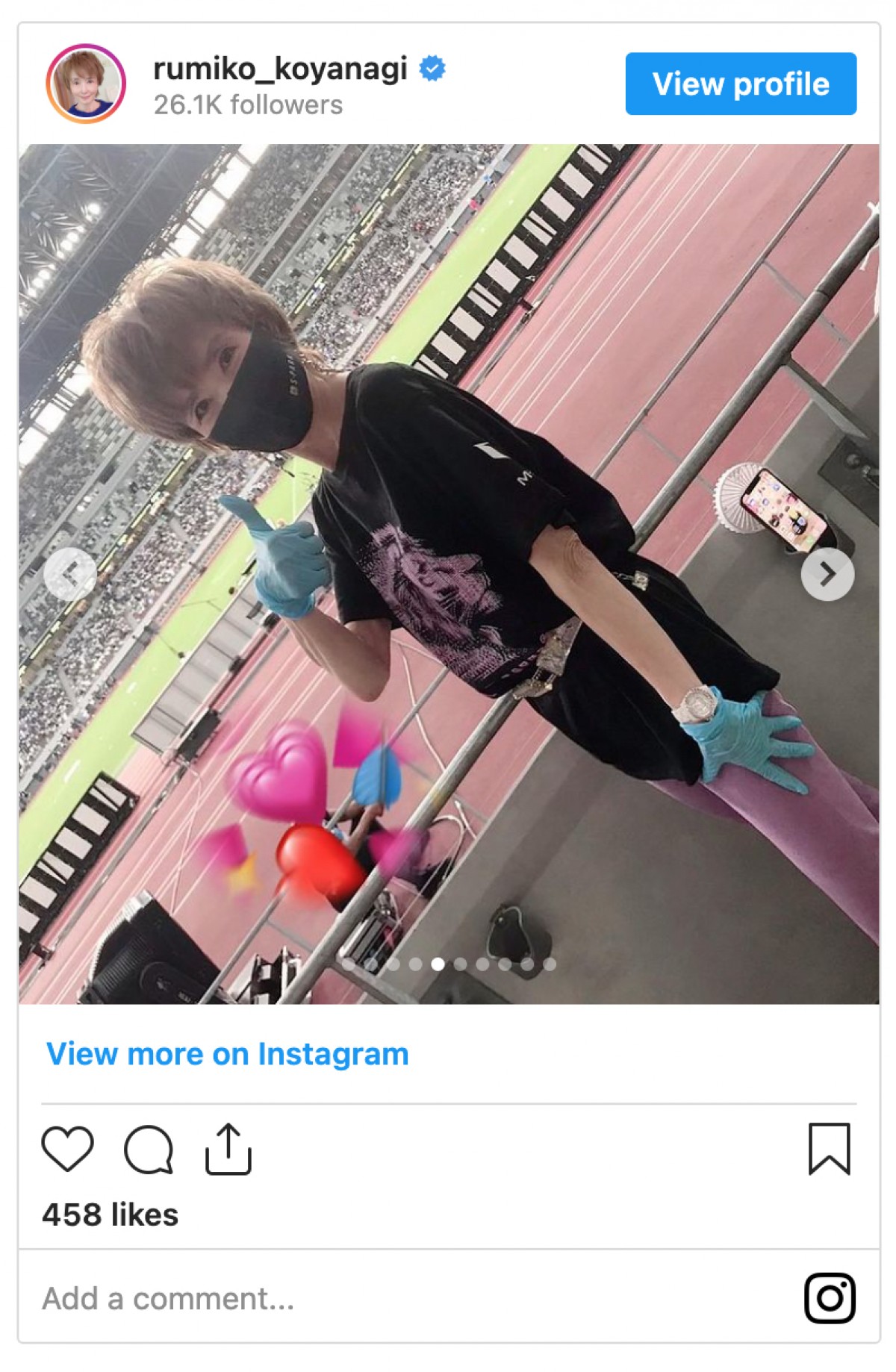
Task: Focus the Add a comment field
Action: coord(373,1298)
